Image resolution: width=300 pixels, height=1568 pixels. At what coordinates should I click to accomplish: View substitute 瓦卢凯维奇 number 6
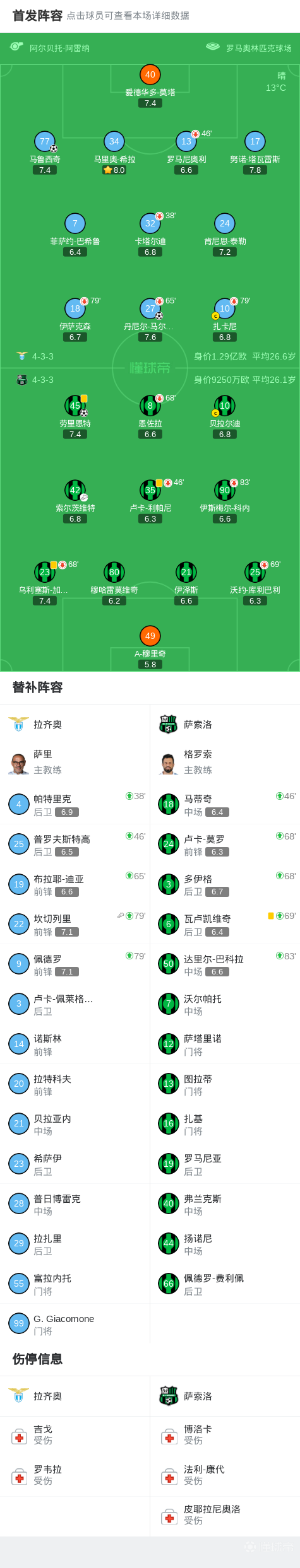225,924
